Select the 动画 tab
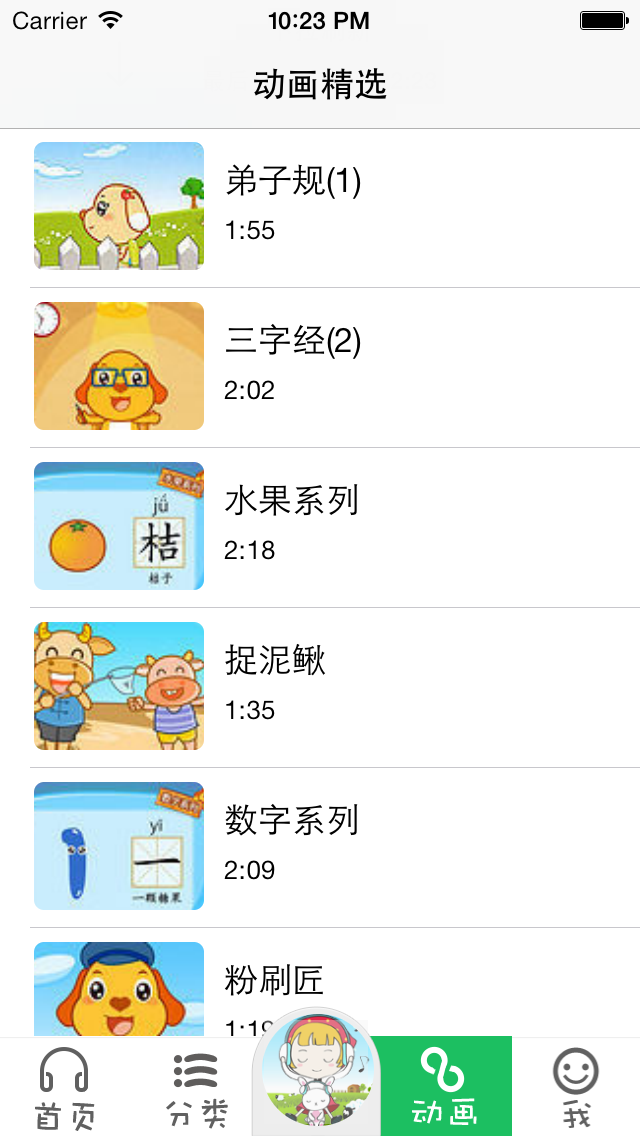Image resolution: width=640 pixels, height=1136 pixels. 447,1088
